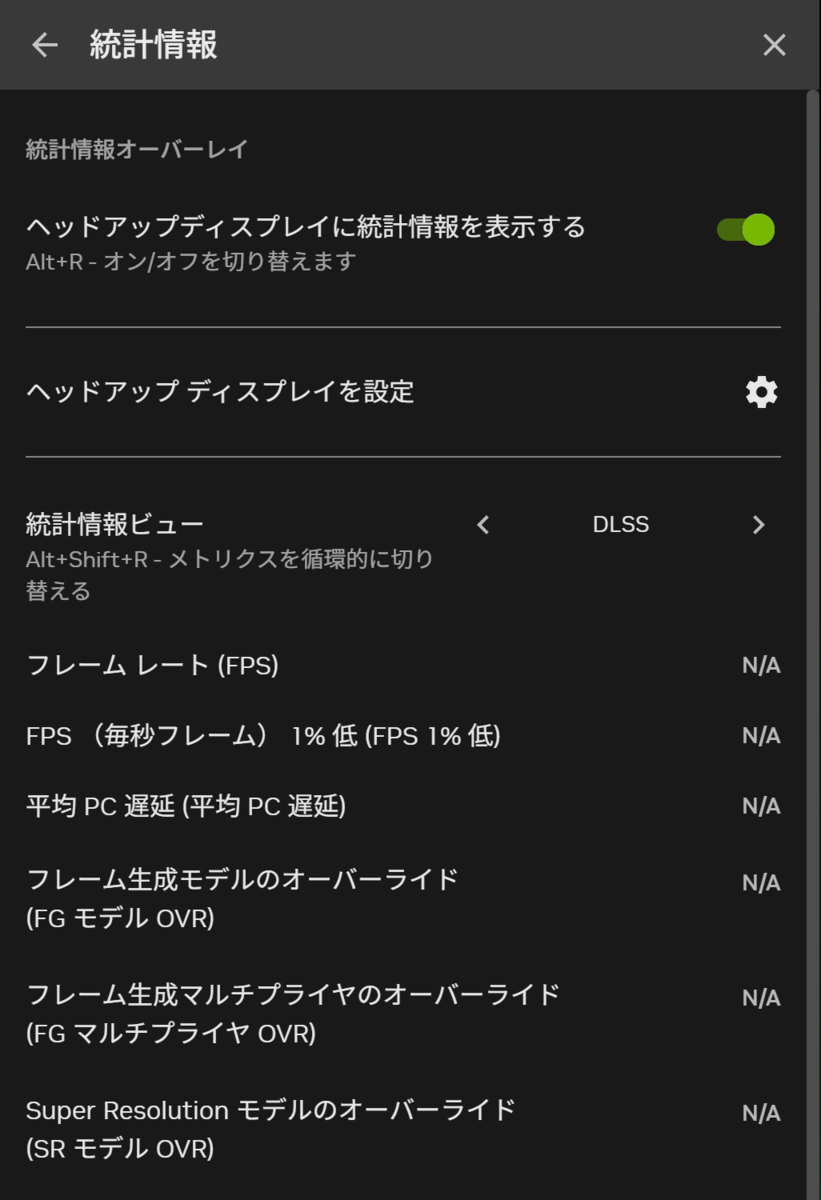Toggle the statistics overlay switch off

(x=744, y=229)
